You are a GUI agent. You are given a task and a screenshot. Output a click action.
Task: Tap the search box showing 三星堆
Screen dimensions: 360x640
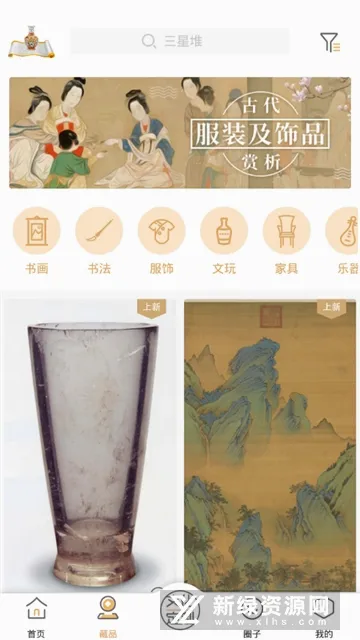pos(180,41)
